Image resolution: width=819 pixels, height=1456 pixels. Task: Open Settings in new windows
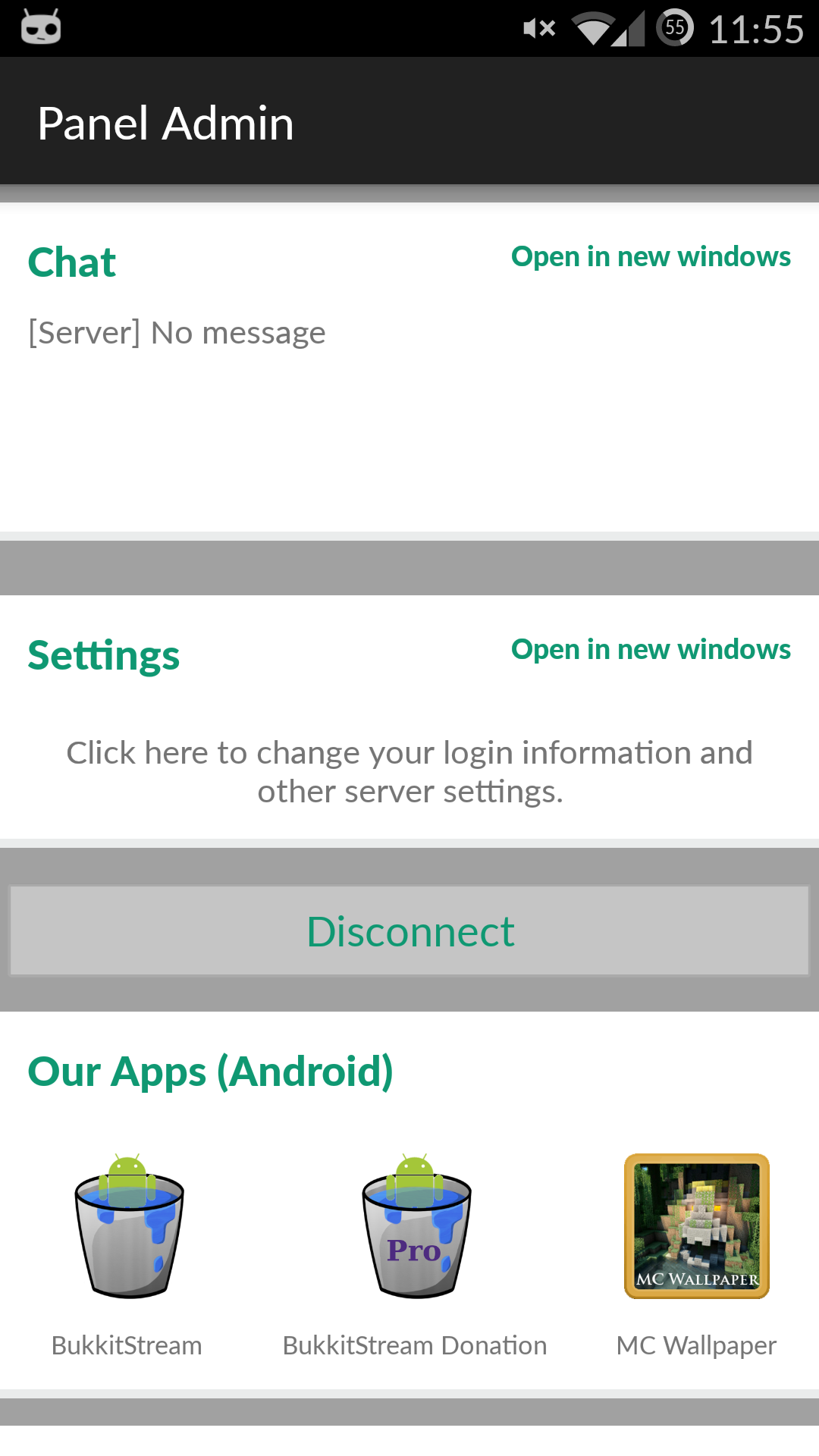pyautogui.click(x=651, y=650)
